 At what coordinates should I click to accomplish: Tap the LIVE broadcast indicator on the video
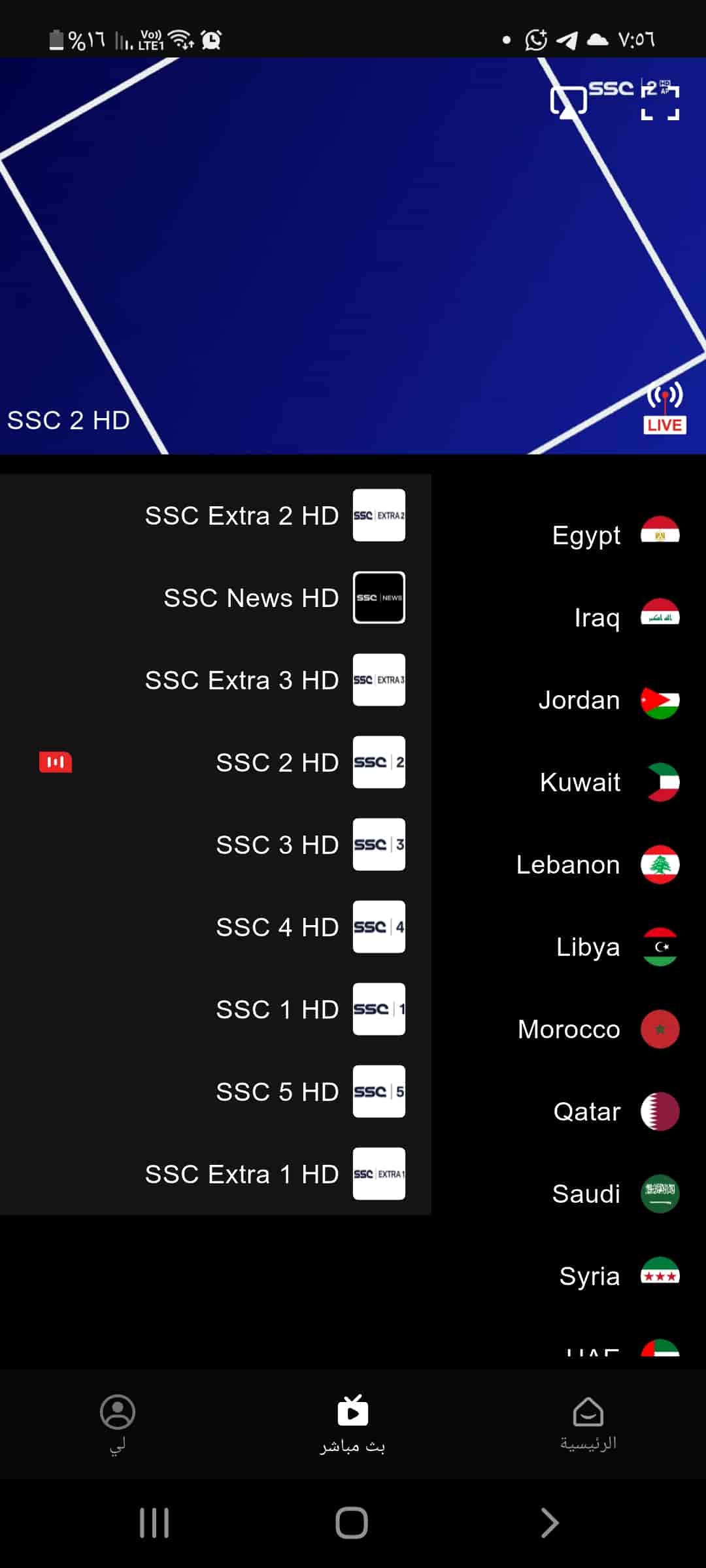pos(664,406)
